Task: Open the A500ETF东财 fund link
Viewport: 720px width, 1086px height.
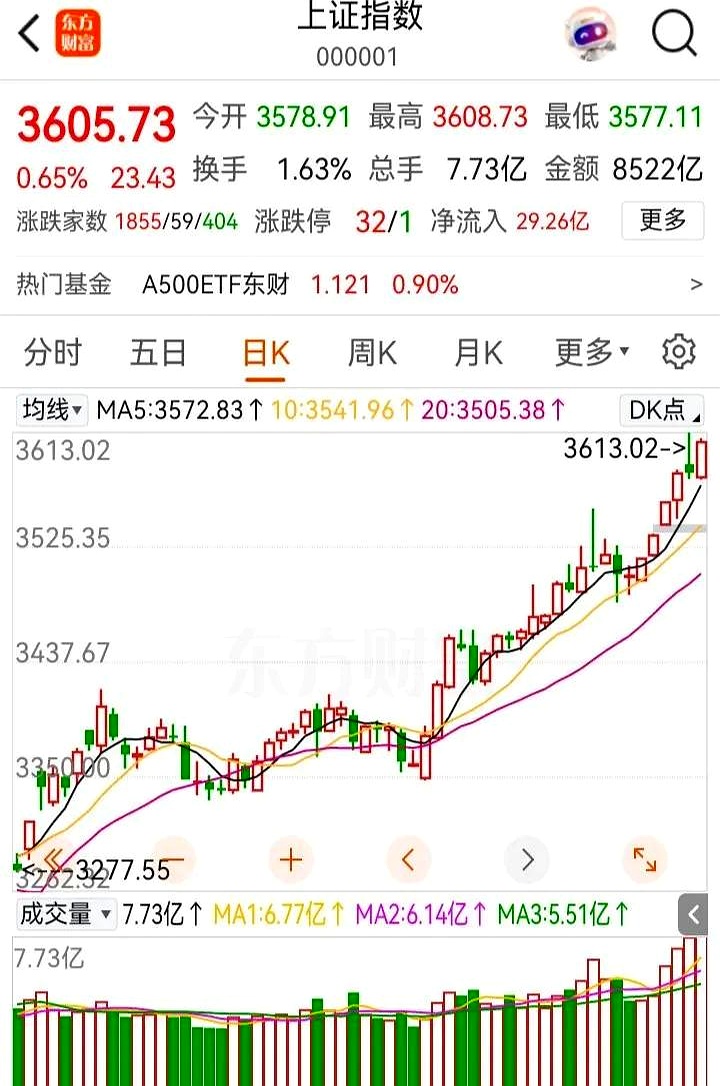Action: pyautogui.click(x=218, y=284)
